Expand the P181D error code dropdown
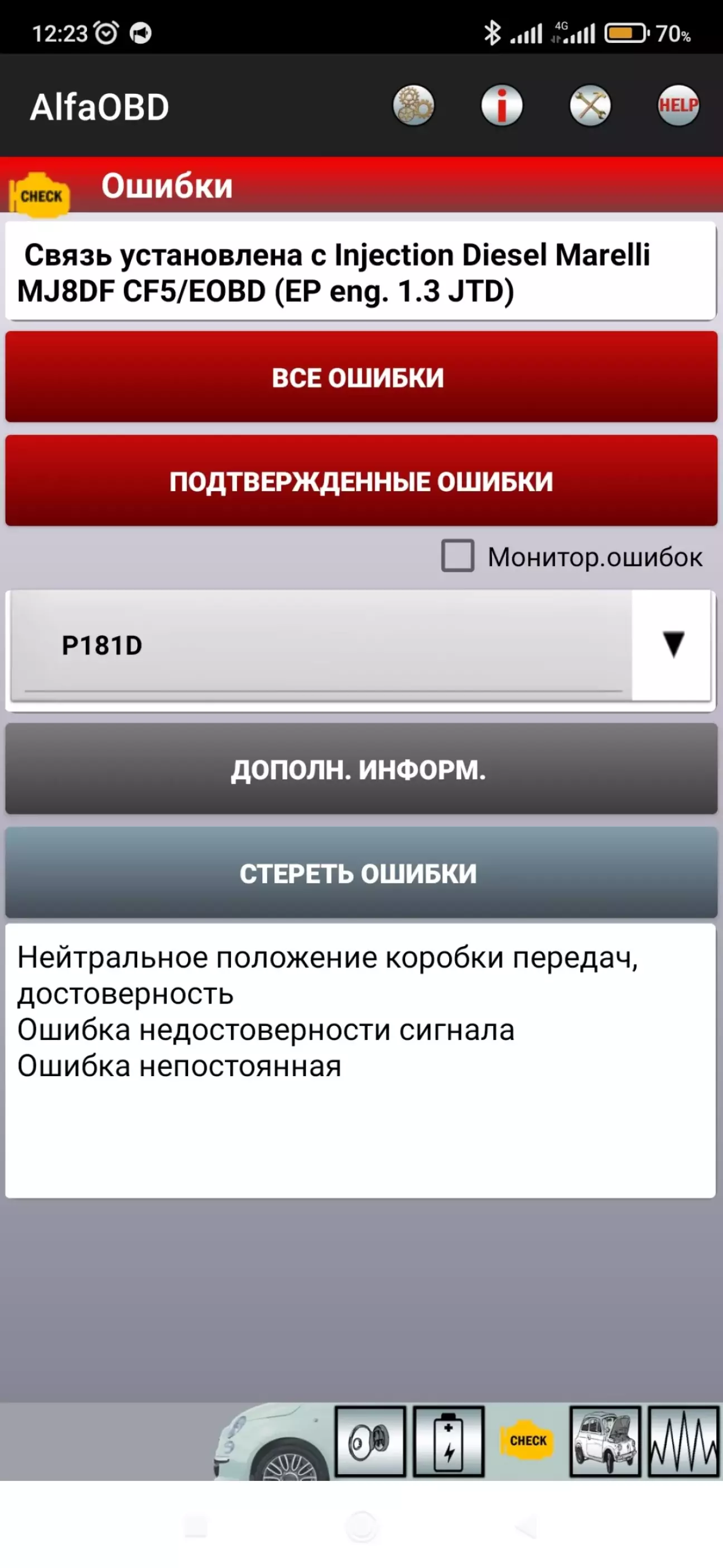This screenshot has height=1568, width=723. click(672, 645)
